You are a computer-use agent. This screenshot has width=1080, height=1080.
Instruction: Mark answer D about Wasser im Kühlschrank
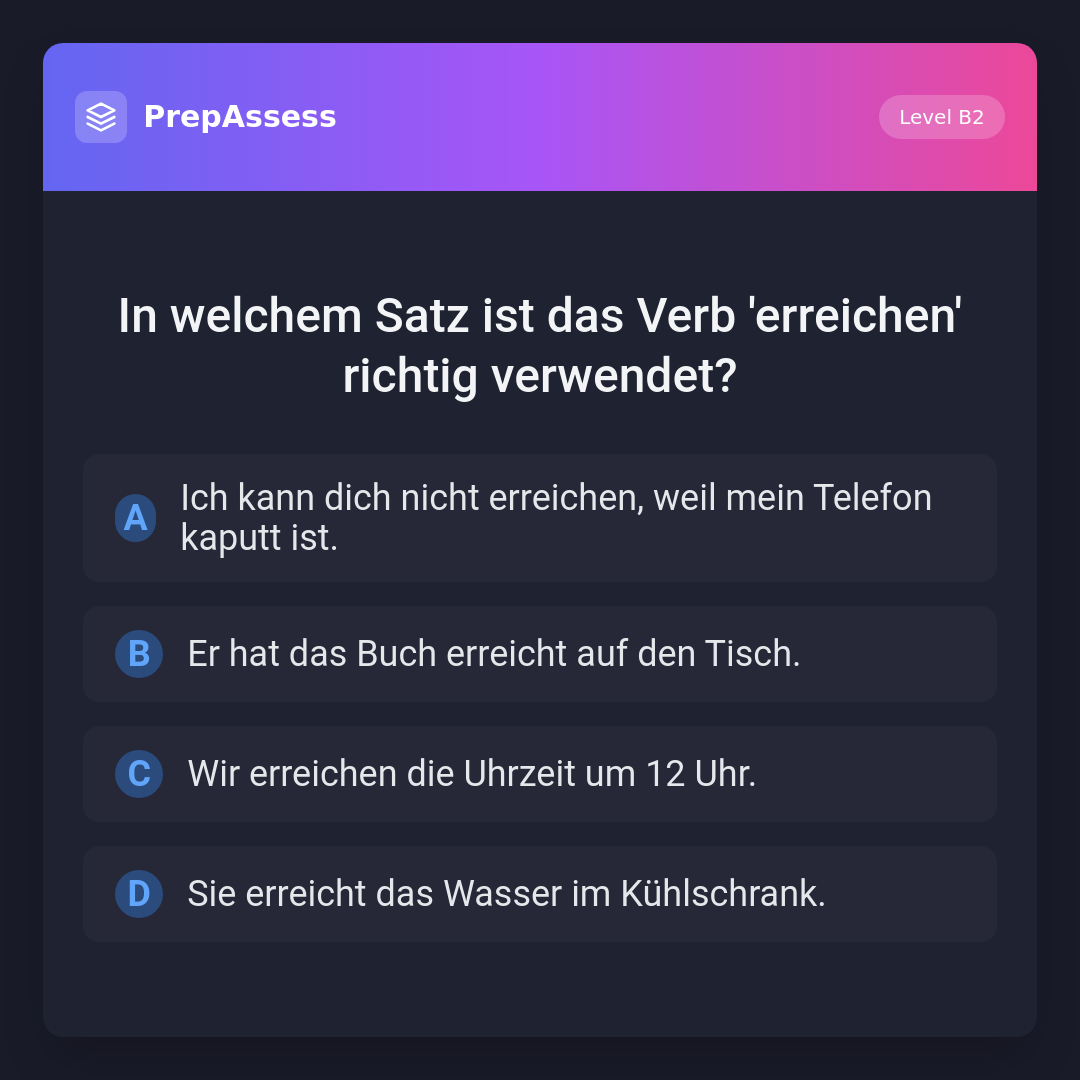(540, 894)
